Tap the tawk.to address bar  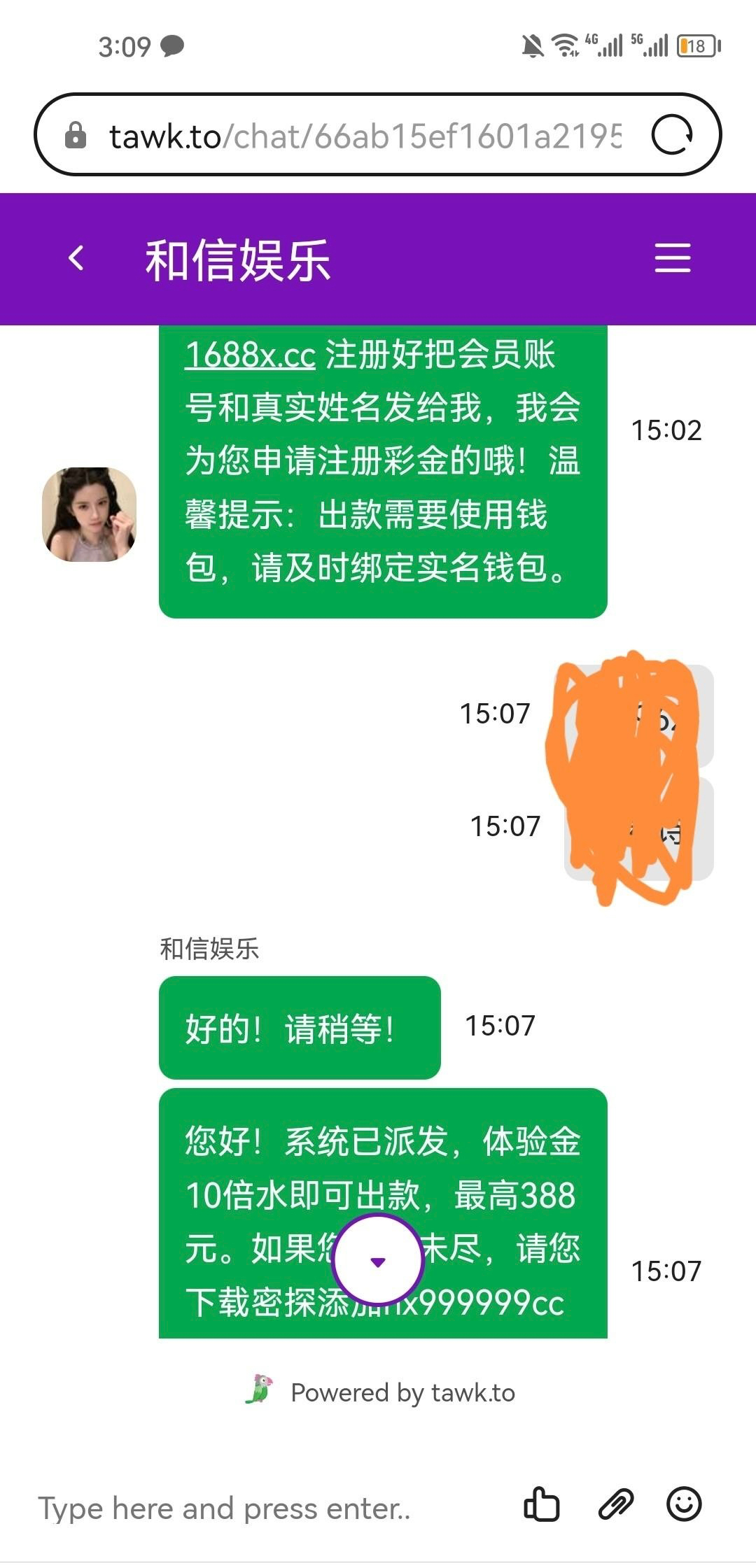coord(364,135)
